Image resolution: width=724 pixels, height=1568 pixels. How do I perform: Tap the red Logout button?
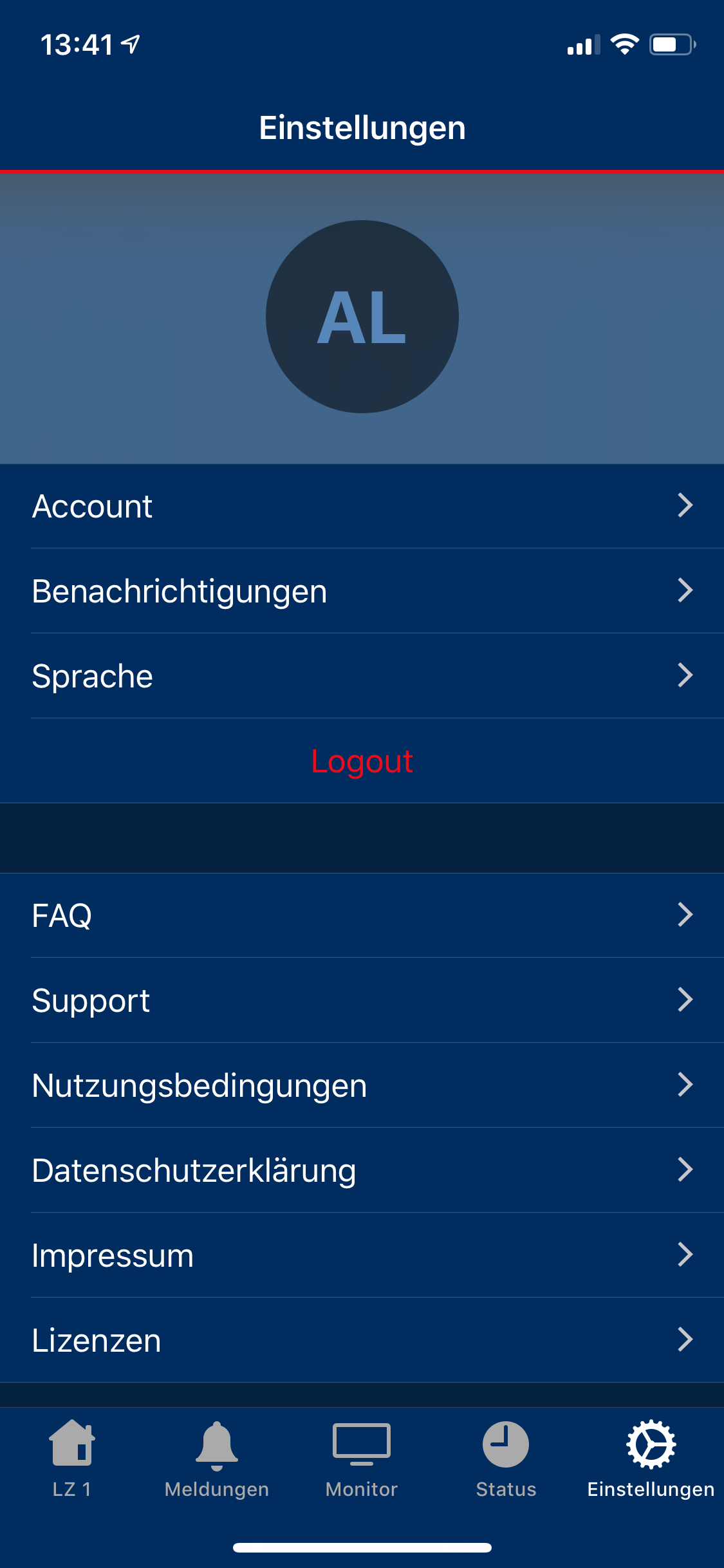(x=362, y=761)
